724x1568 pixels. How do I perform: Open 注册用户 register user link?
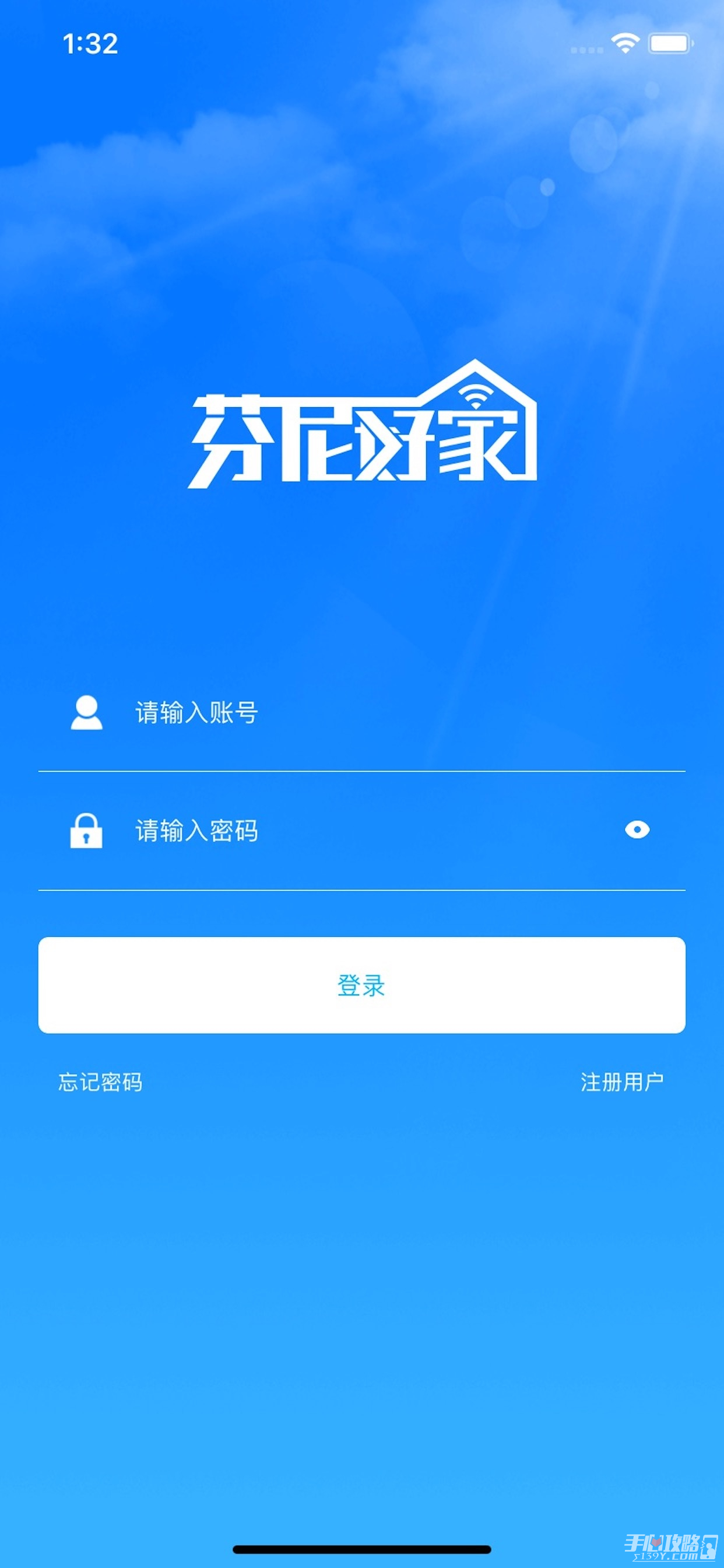pyautogui.click(x=622, y=1082)
